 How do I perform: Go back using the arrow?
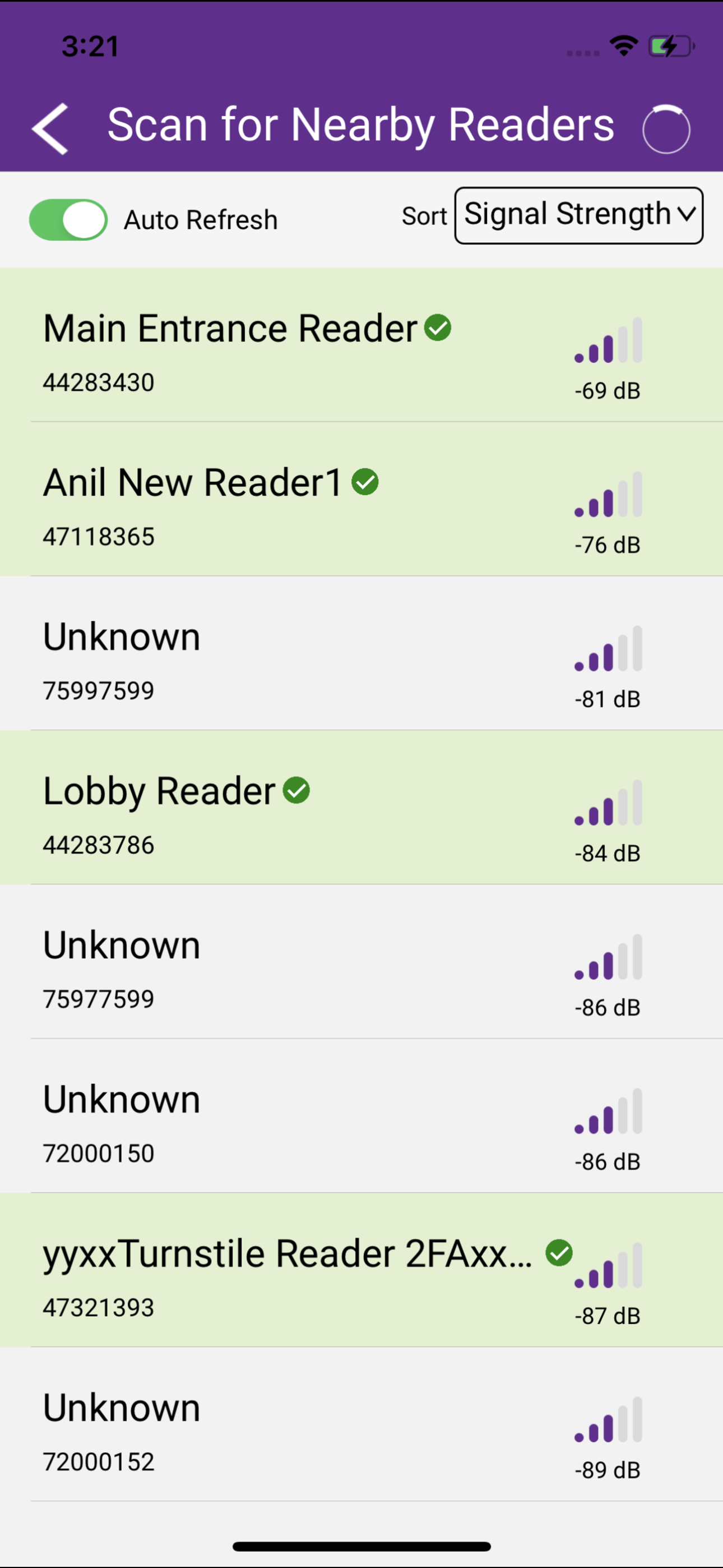tap(50, 128)
